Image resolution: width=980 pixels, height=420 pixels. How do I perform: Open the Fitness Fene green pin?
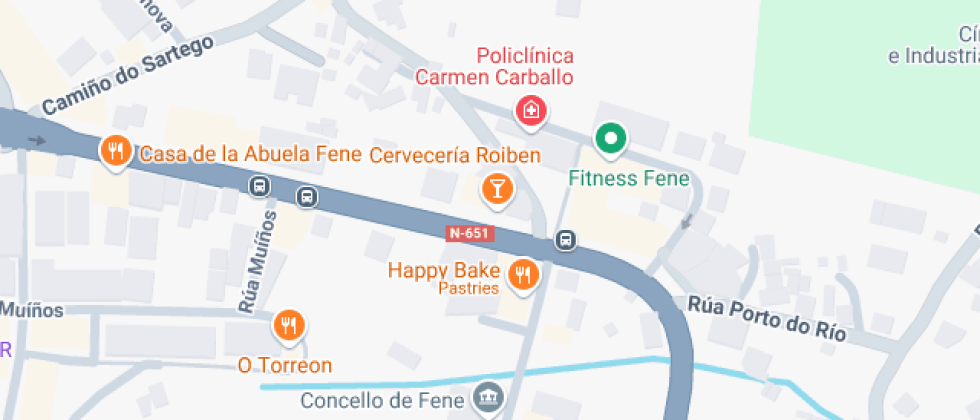point(611,139)
